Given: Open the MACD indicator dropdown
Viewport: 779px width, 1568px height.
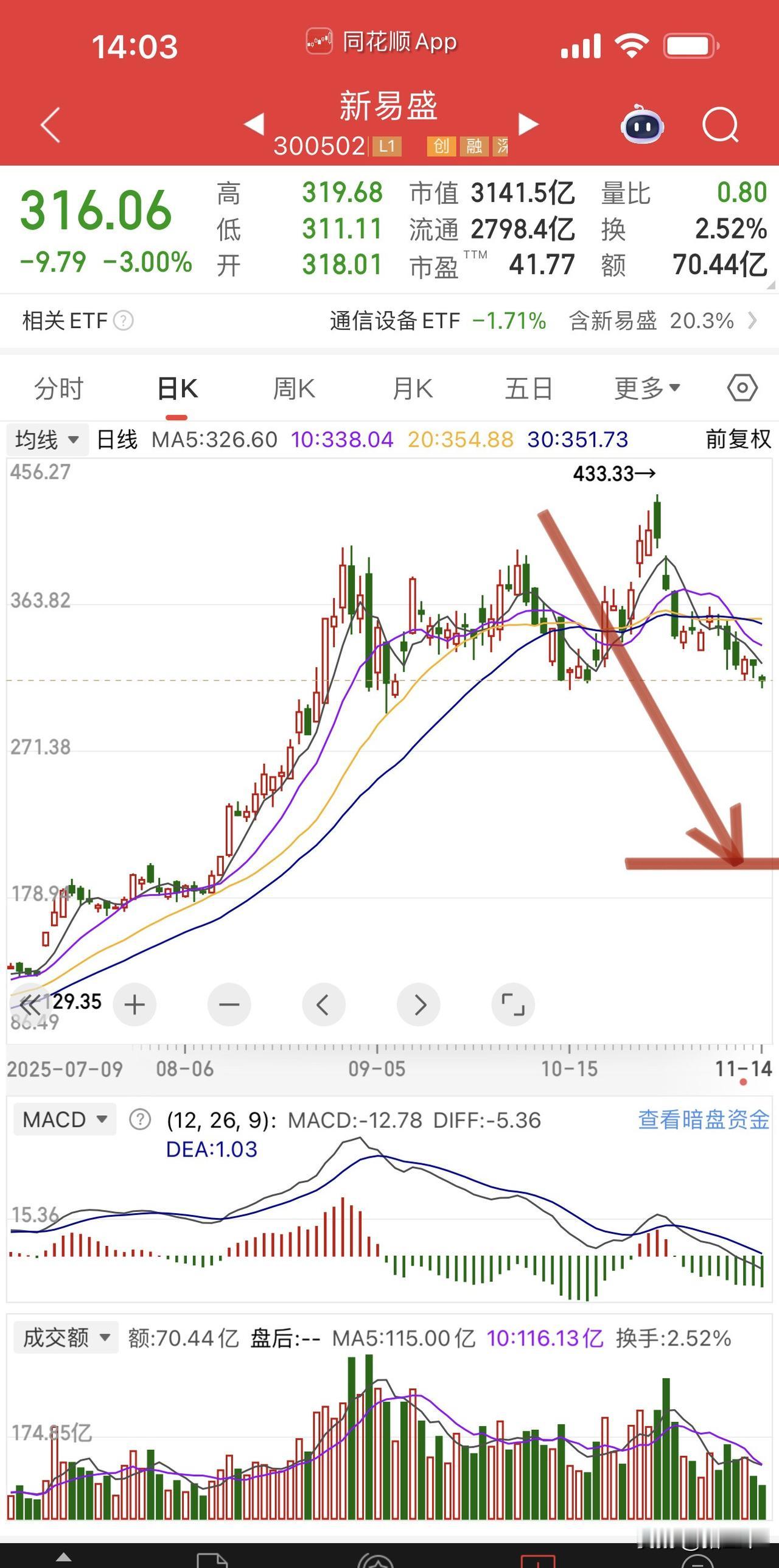Looking at the screenshot, I should click(64, 1119).
